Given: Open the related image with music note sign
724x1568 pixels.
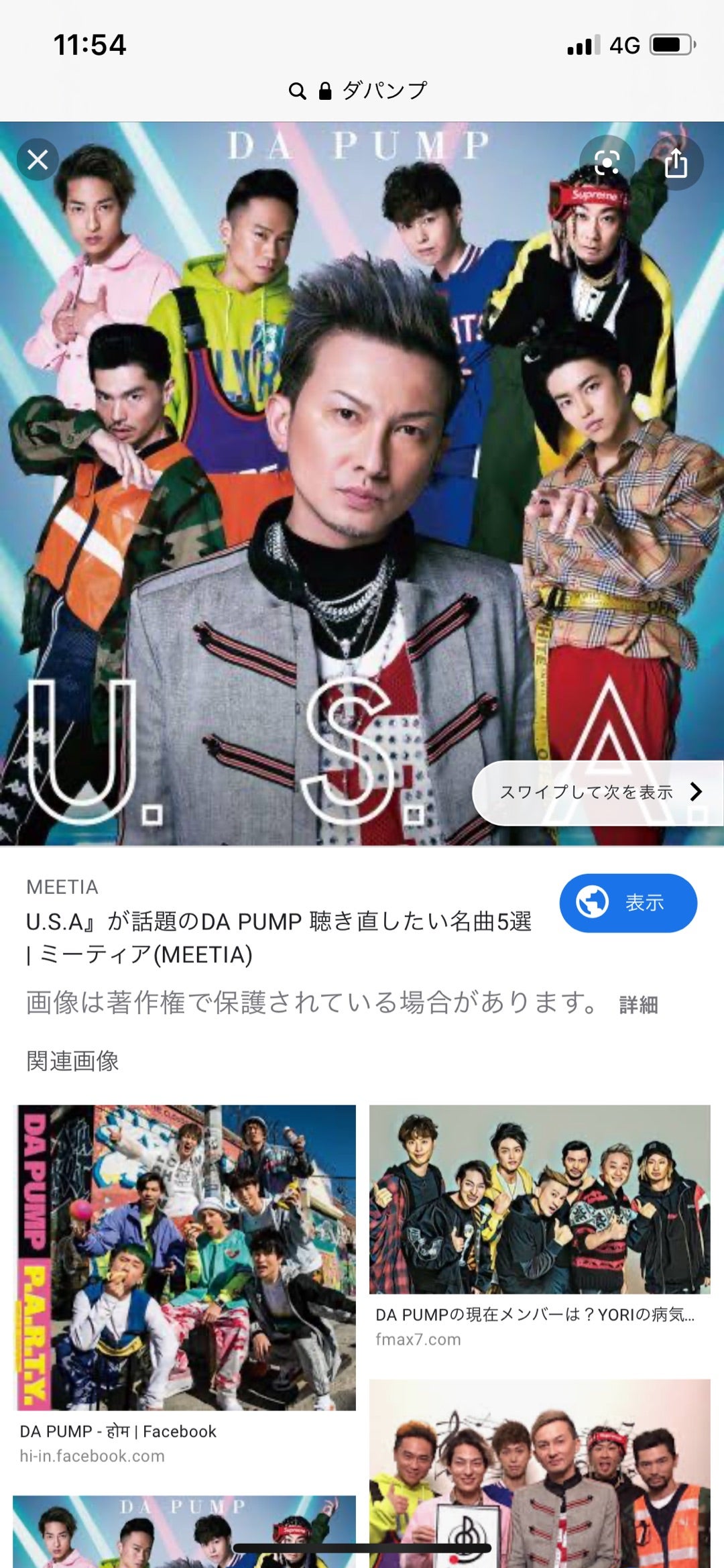Looking at the screenshot, I should tap(540, 1475).
